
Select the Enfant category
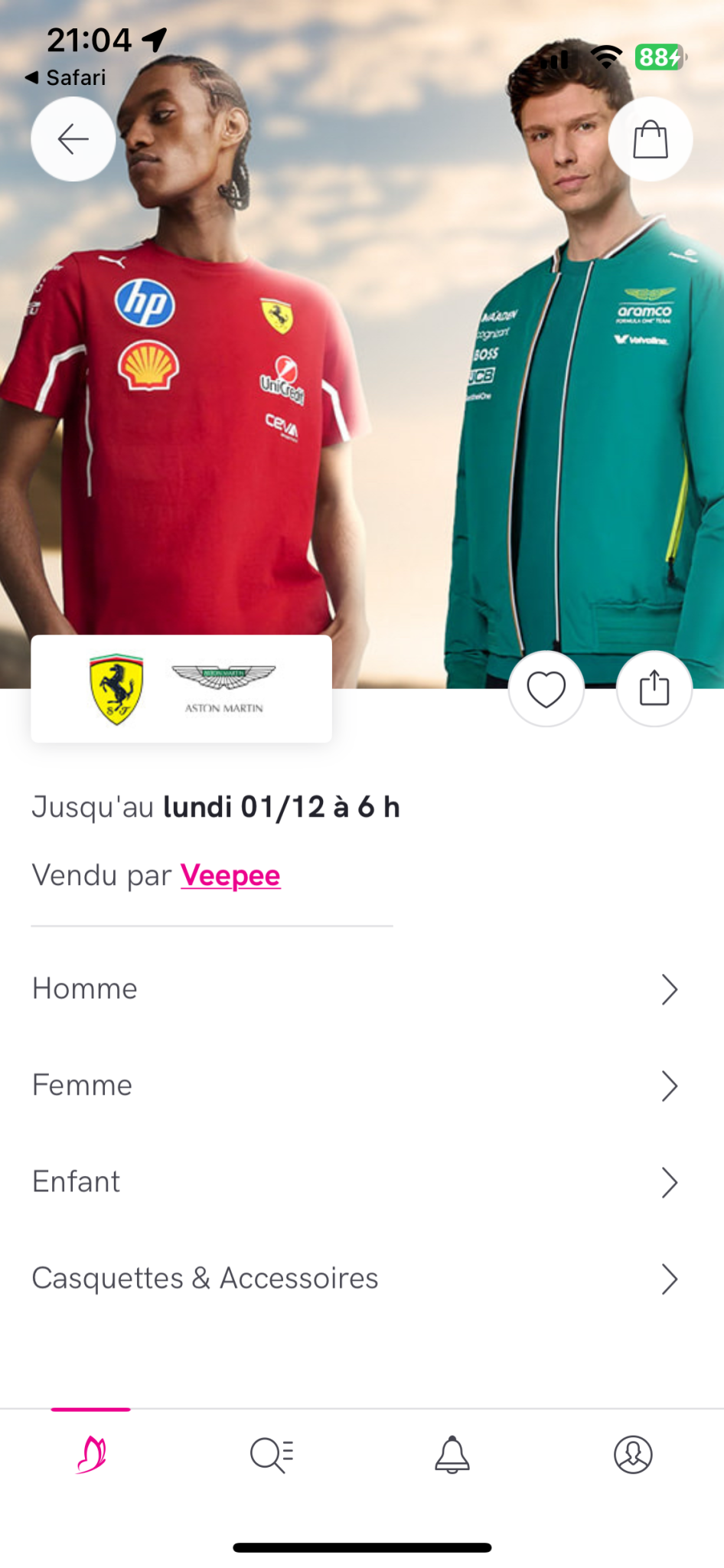click(x=355, y=1182)
